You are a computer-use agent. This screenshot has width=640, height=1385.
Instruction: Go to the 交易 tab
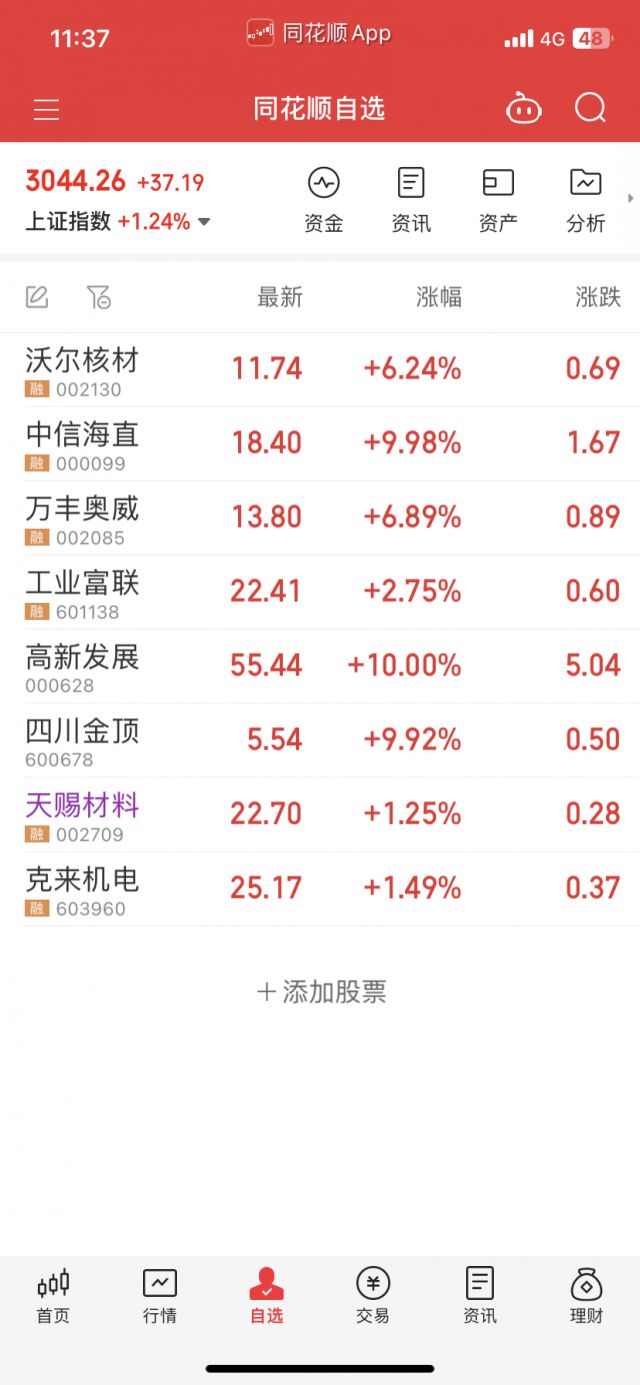point(373,1296)
